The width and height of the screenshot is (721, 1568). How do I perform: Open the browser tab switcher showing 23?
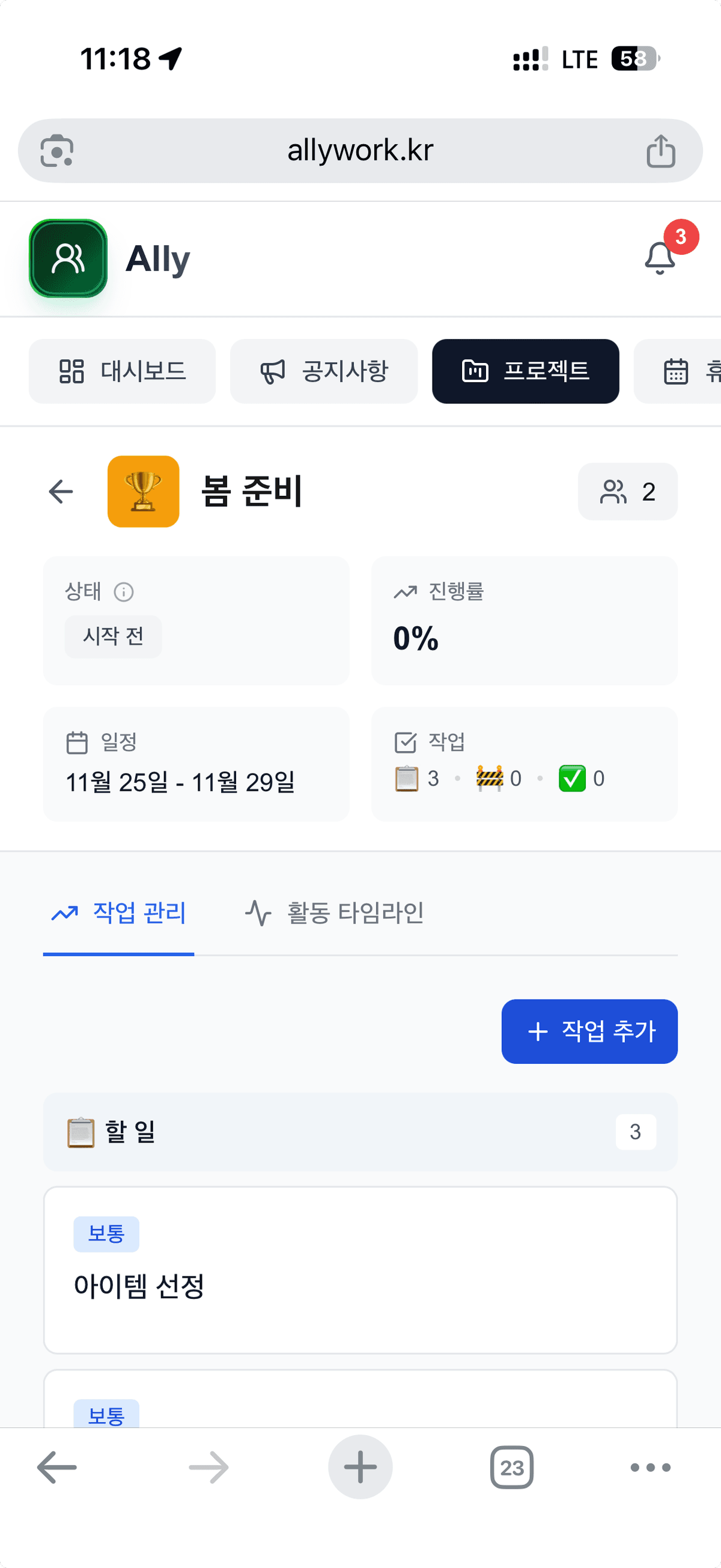511,1467
